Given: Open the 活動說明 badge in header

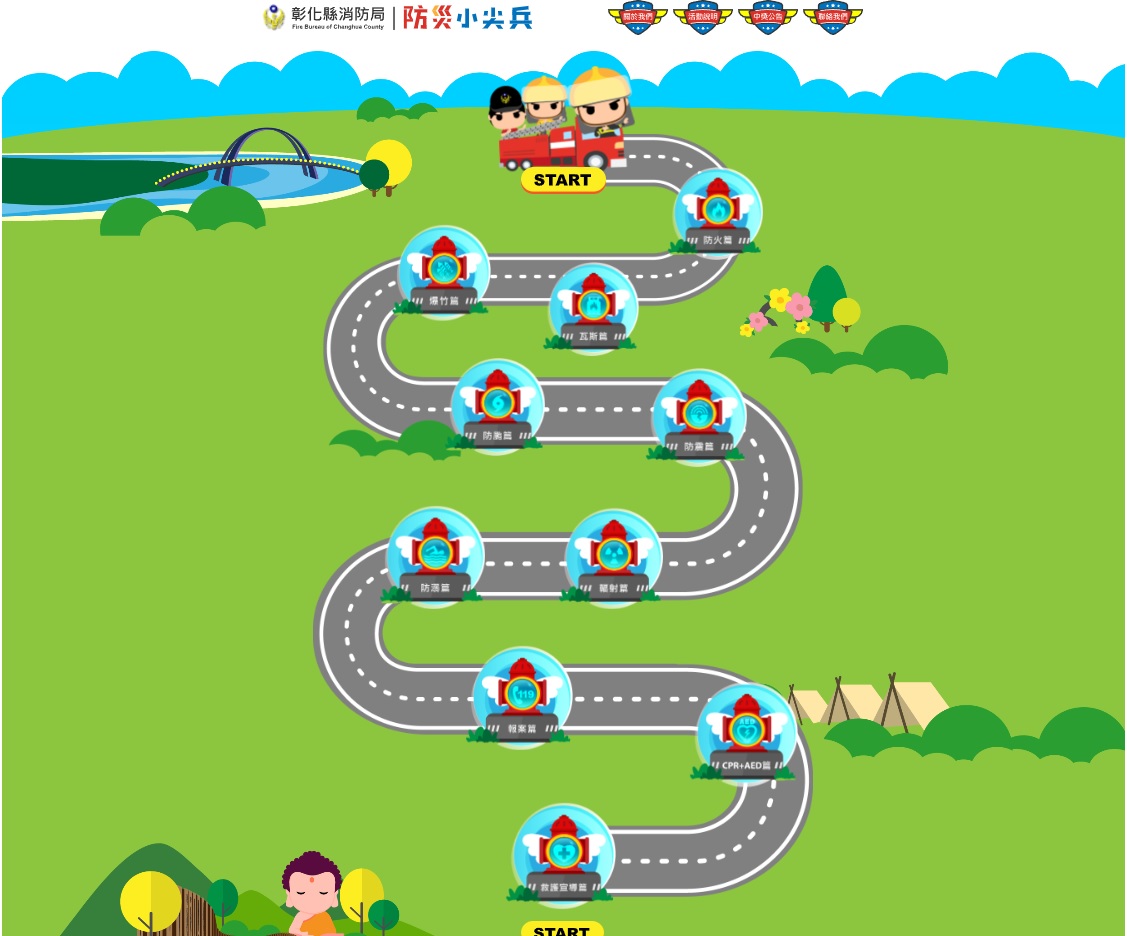Looking at the screenshot, I should tap(702, 17).
